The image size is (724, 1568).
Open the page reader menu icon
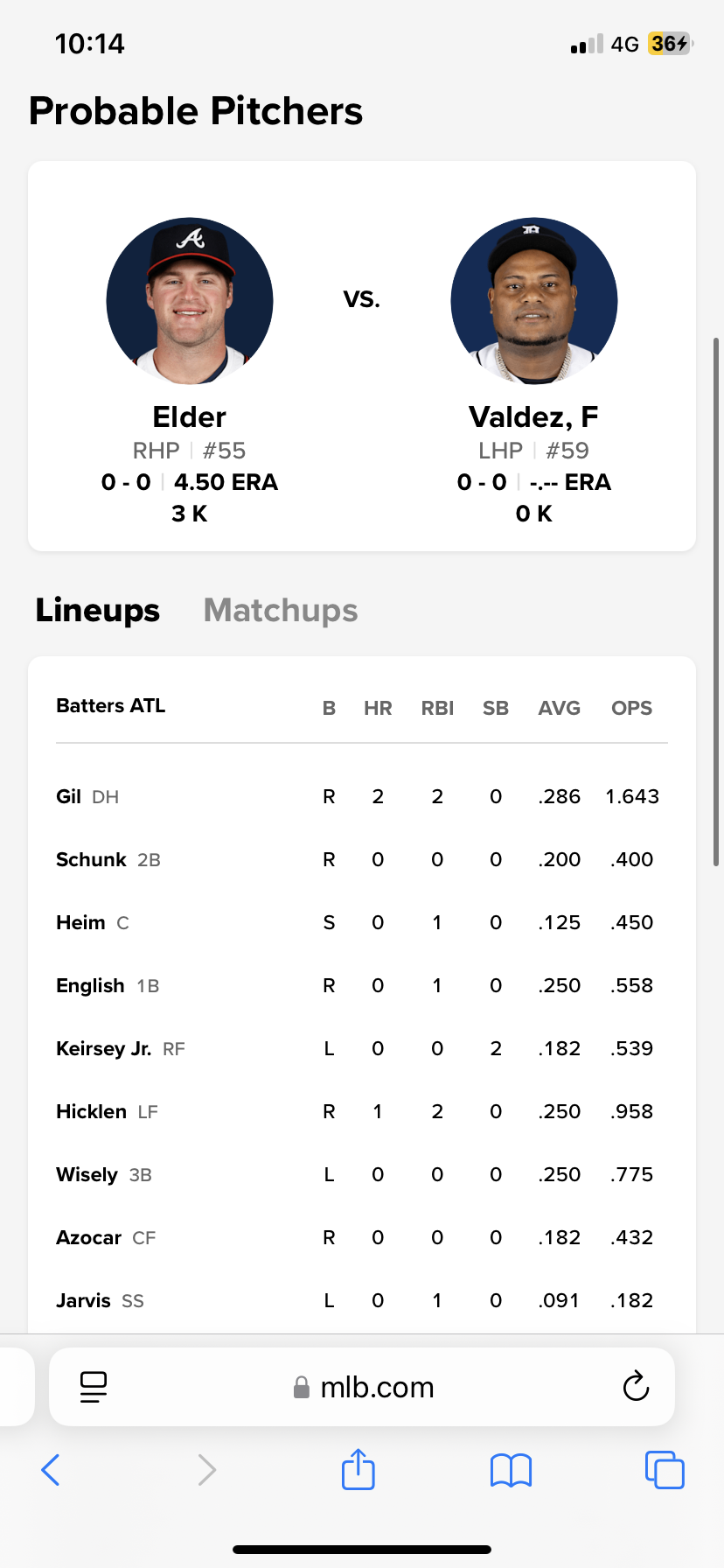point(94,1387)
